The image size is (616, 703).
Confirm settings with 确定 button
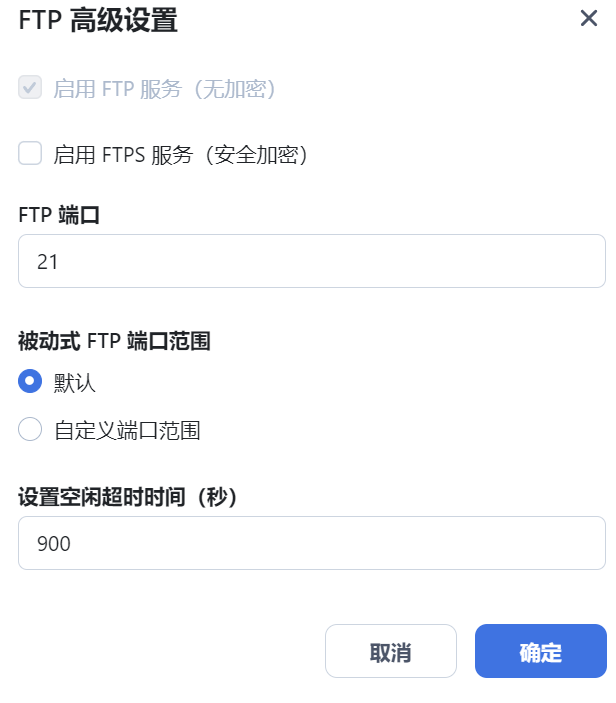[x=540, y=652]
